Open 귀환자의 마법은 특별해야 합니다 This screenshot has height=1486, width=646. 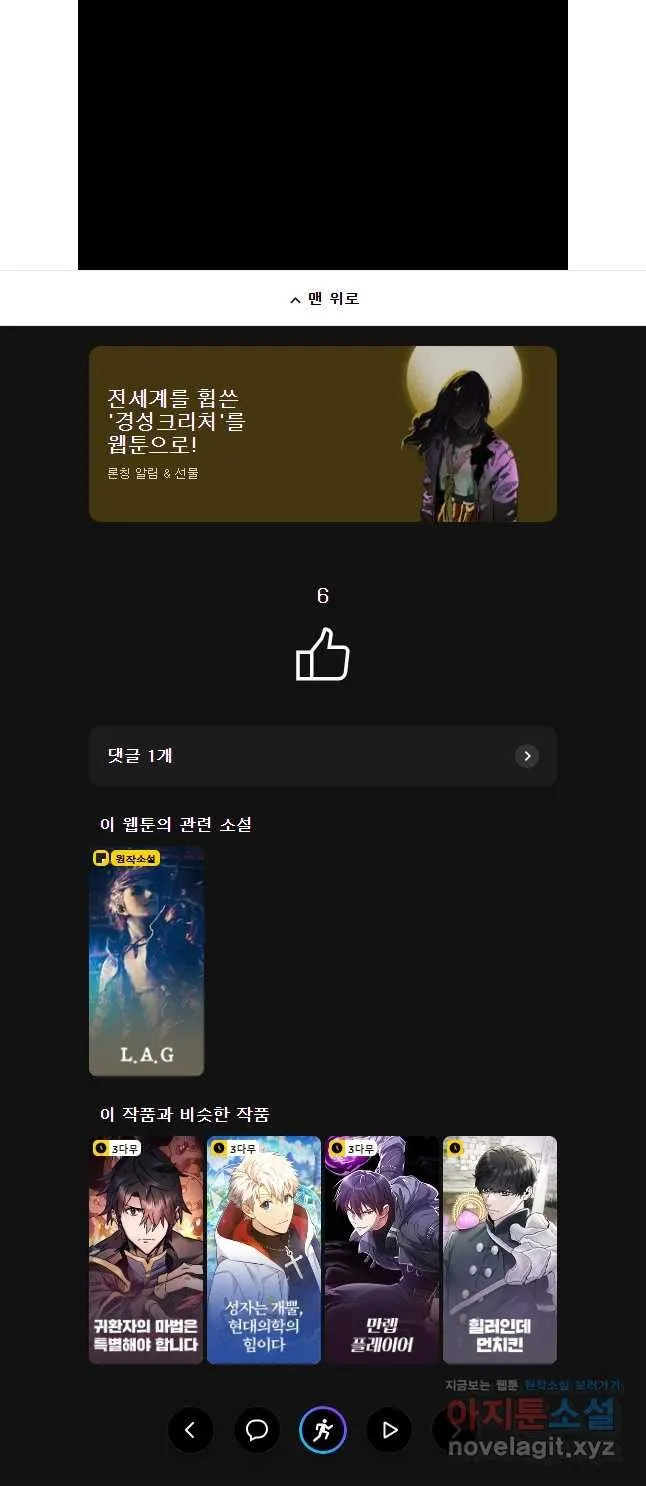pyautogui.click(x=146, y=1249)
